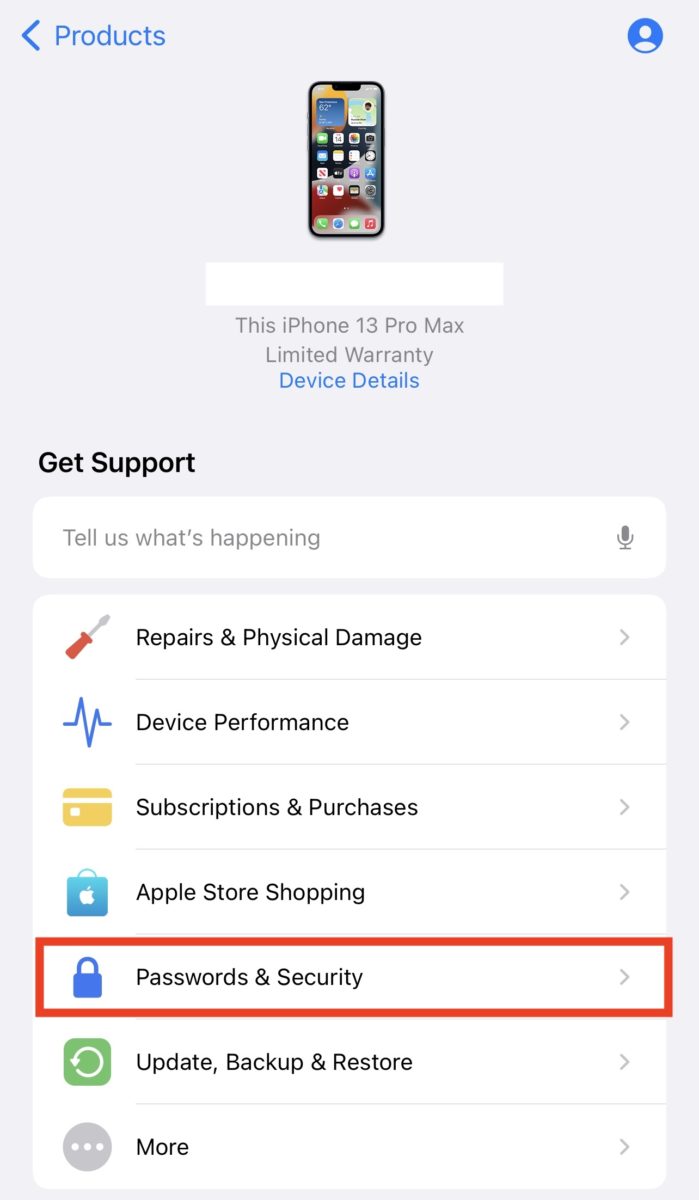
Task: Open the account profile icon
Action: tap(645, 36)
